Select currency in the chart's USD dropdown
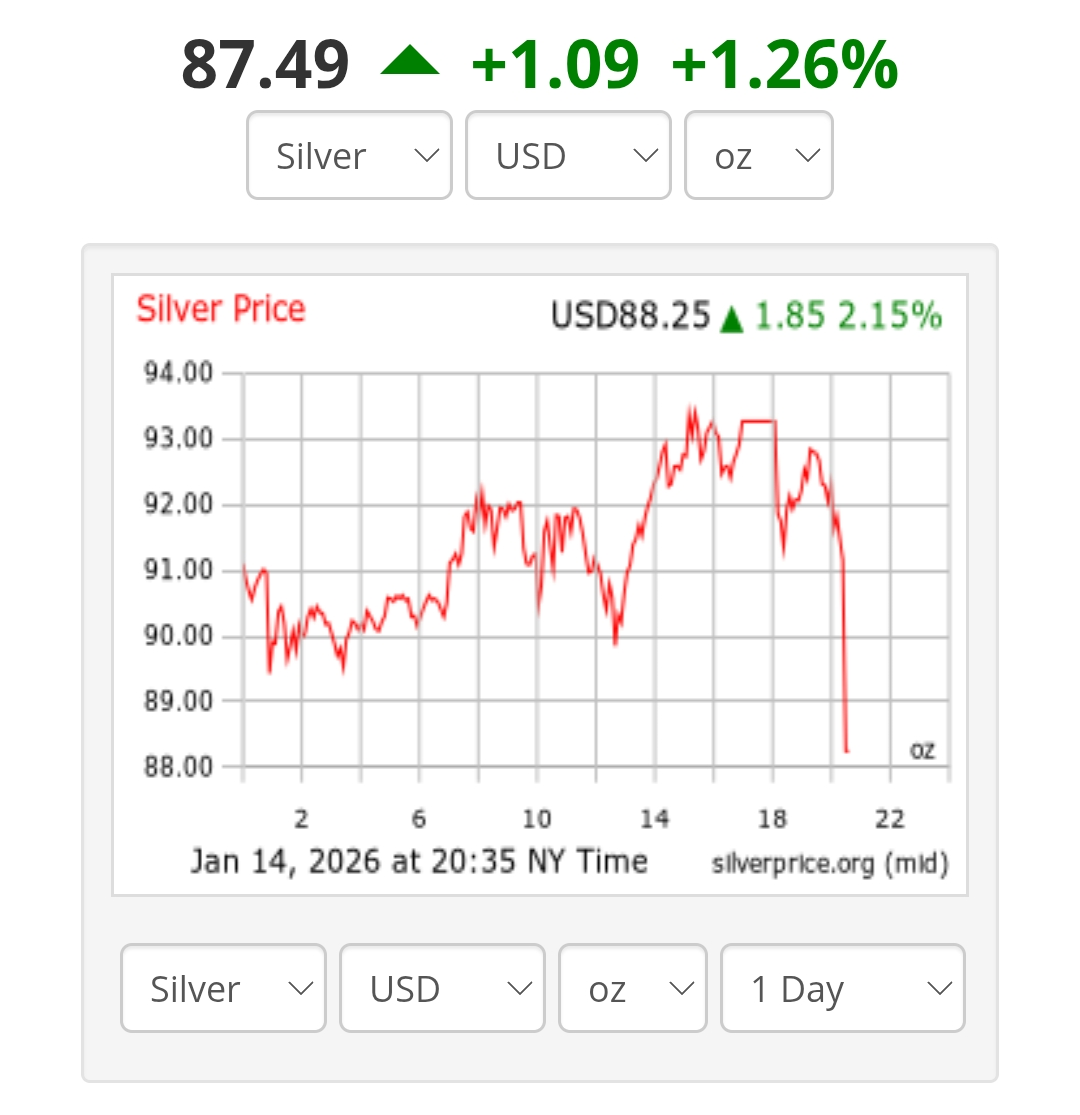 pos(442,988)
